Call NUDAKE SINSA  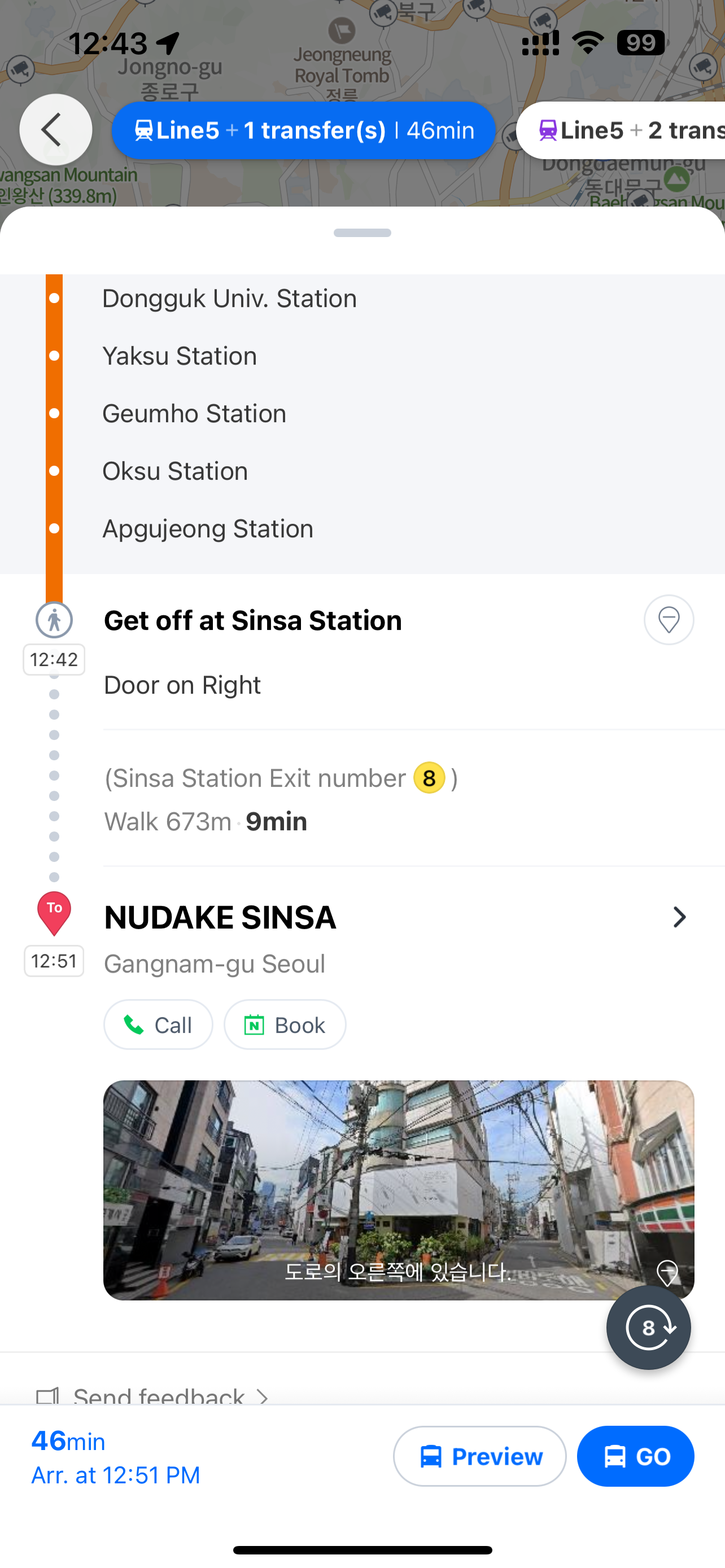coord(158,1025)
